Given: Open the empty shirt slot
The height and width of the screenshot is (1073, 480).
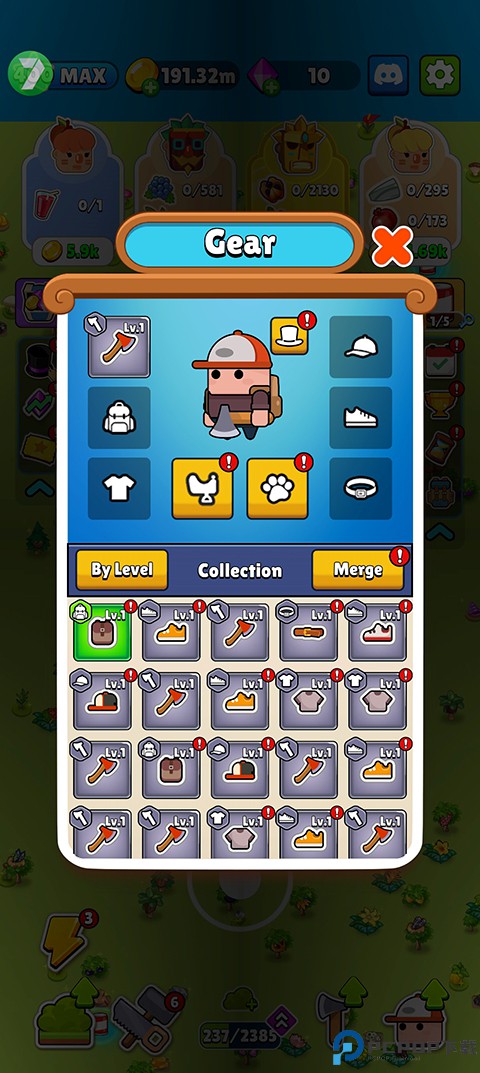Looking at the screenshot, I should pos(119,488).
